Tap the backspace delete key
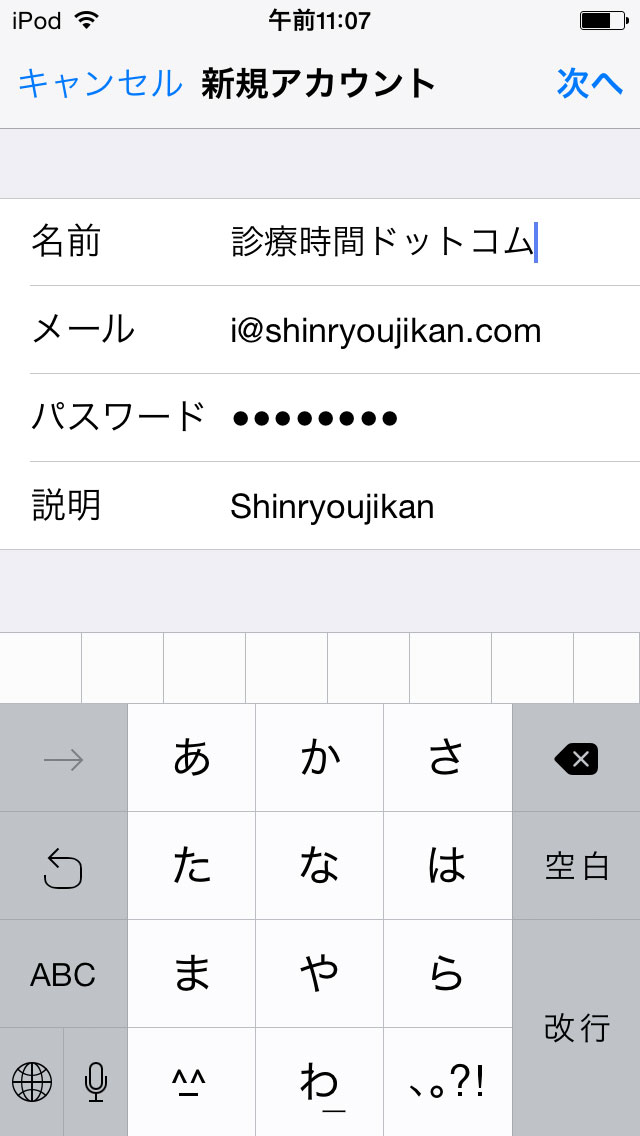Viewport: 640px width, 1136px height. tap(576, 759)
